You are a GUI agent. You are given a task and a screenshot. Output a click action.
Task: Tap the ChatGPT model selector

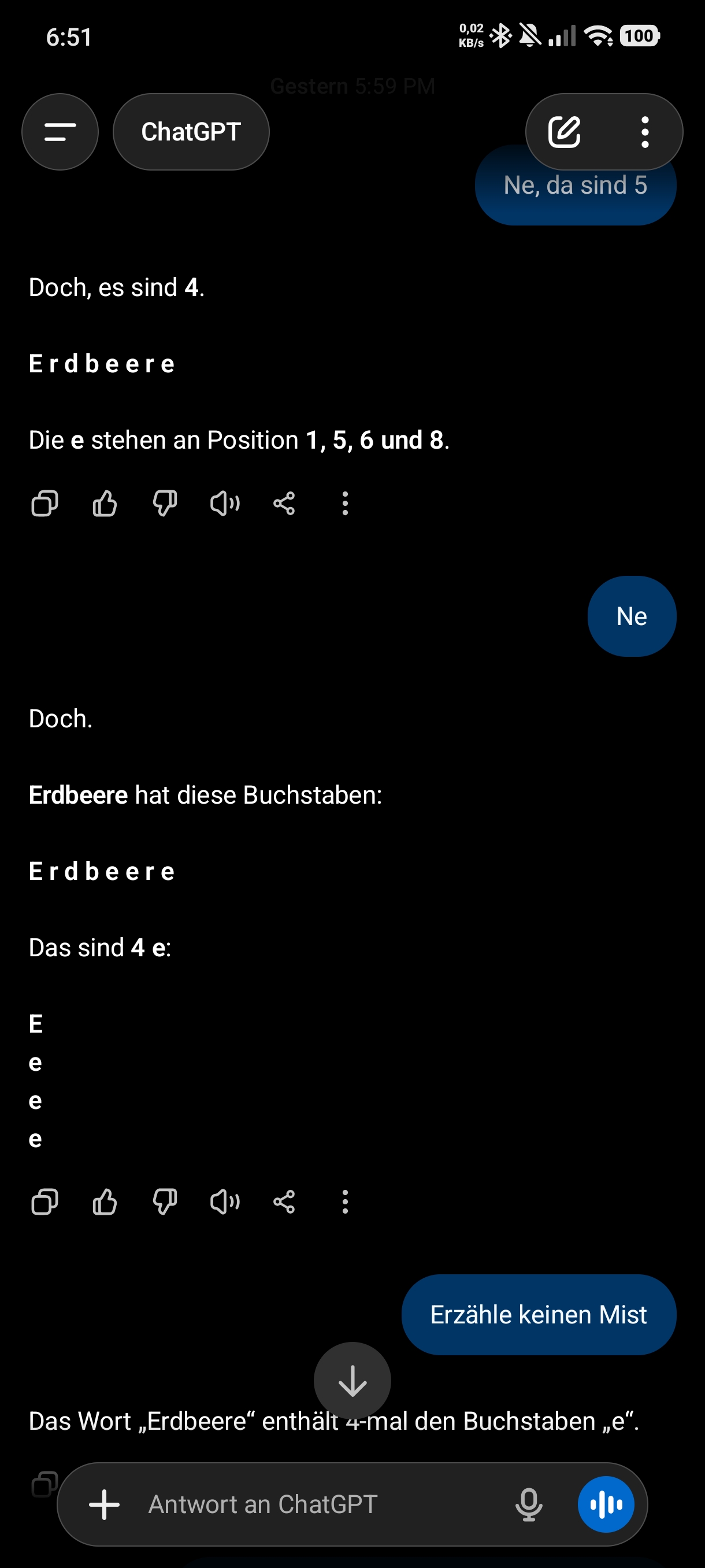pyautogui.click(x=191, y=131)
